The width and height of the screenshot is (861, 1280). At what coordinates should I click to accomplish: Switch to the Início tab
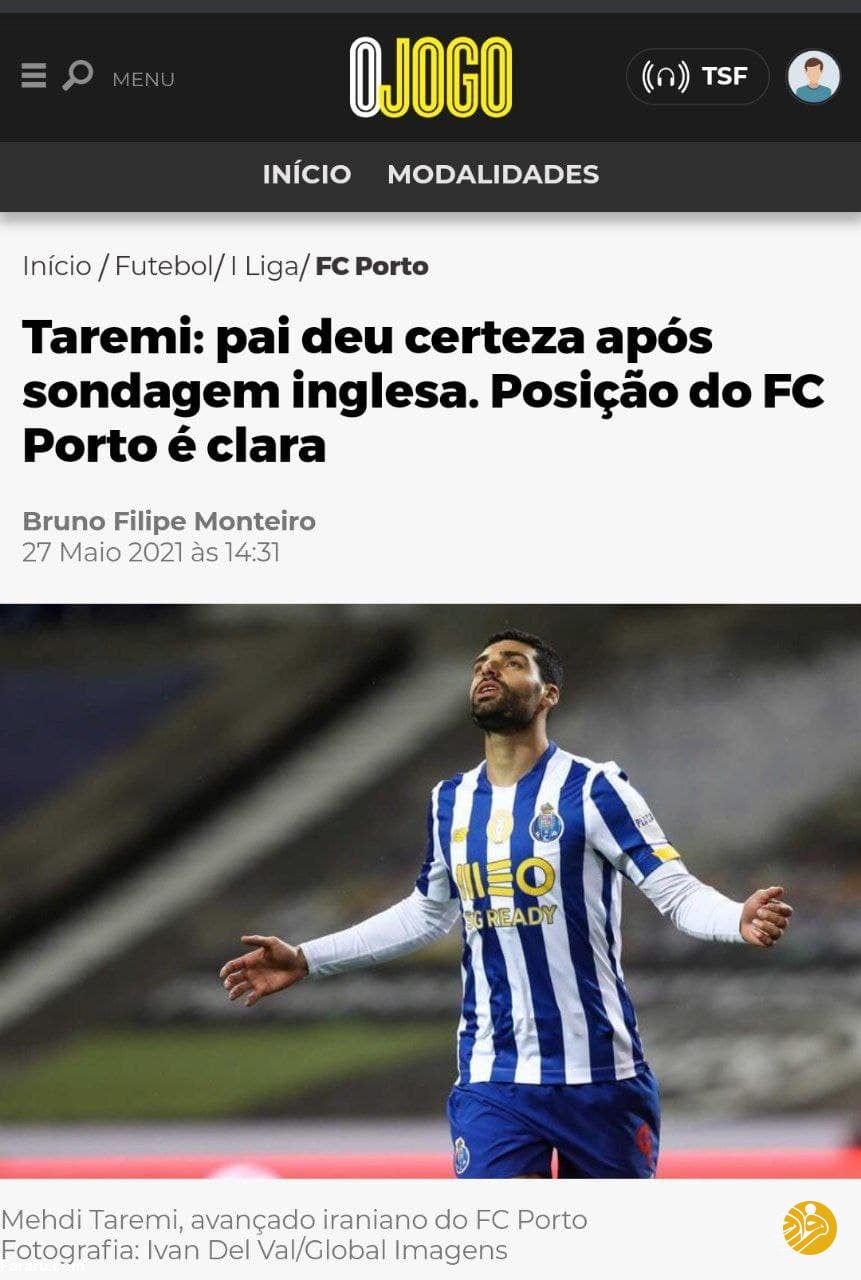point(306,174)
